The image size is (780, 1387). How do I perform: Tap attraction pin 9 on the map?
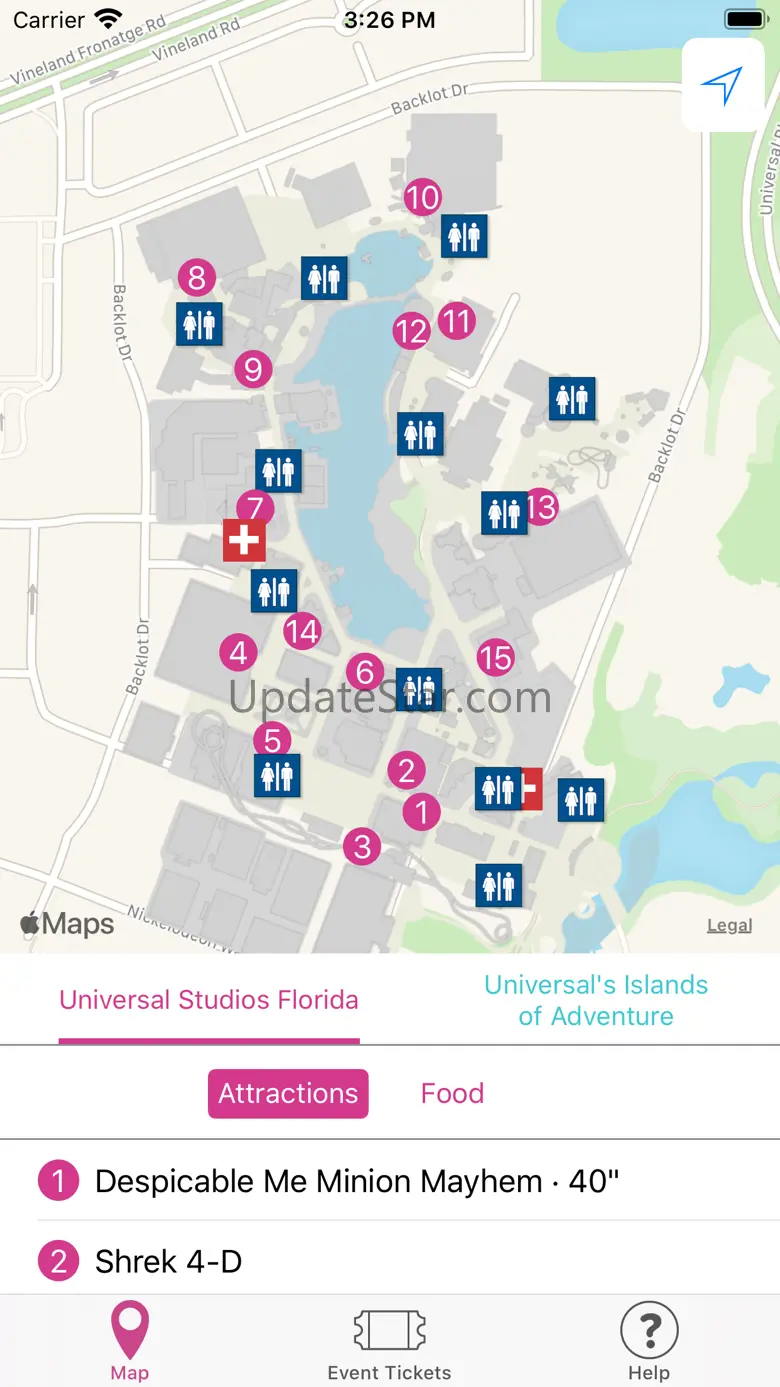pos(253,369)
